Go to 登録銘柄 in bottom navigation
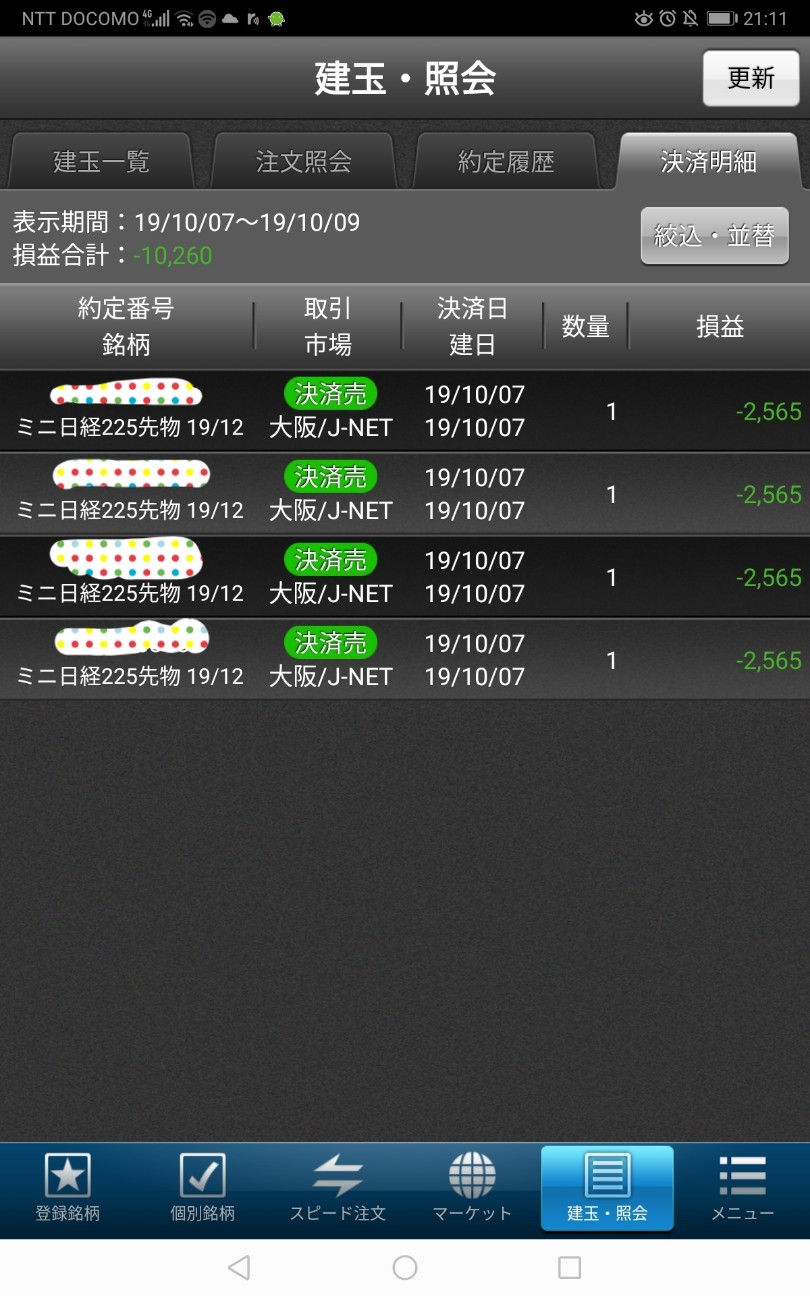 point(68,1188)
